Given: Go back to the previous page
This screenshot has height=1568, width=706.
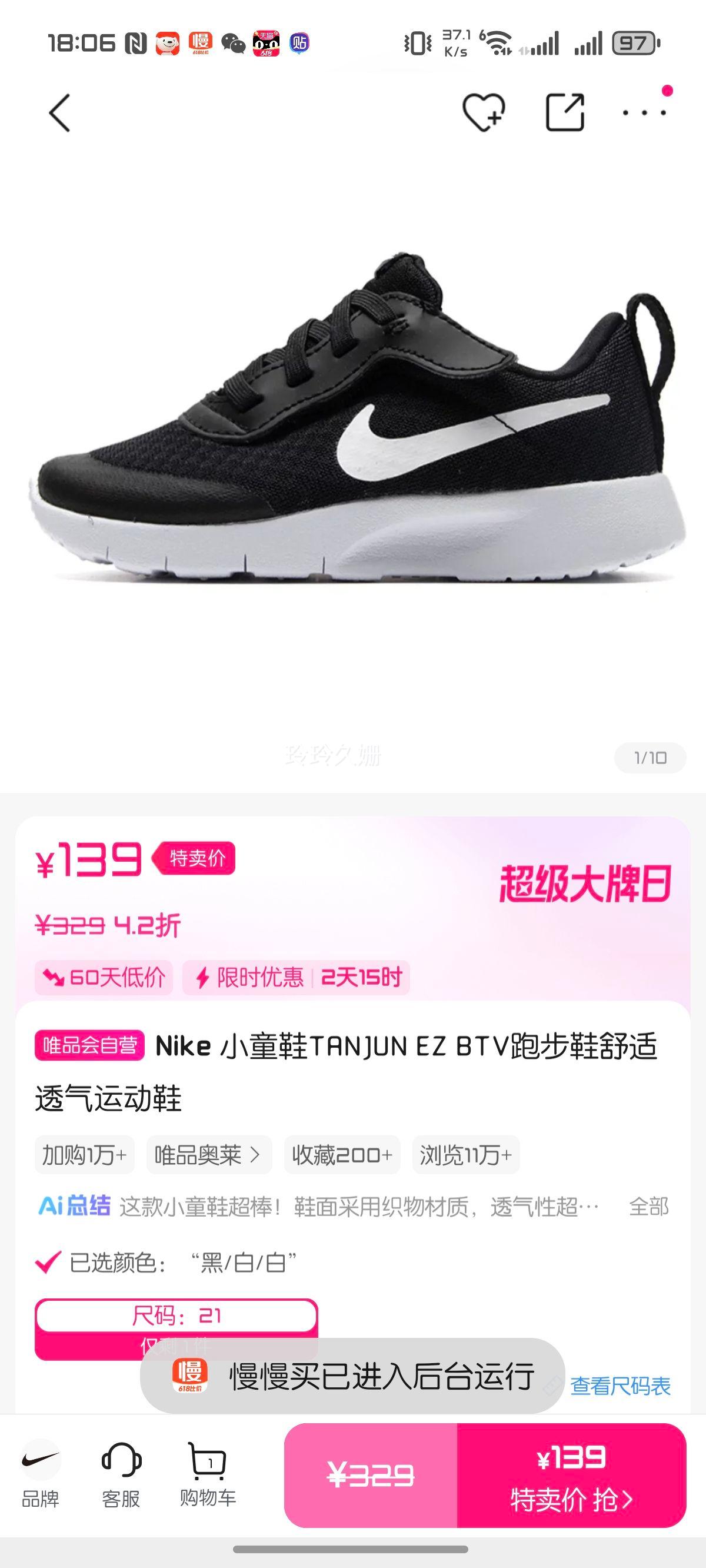Looking at the screenshot, I should click(x=59, y=112).
